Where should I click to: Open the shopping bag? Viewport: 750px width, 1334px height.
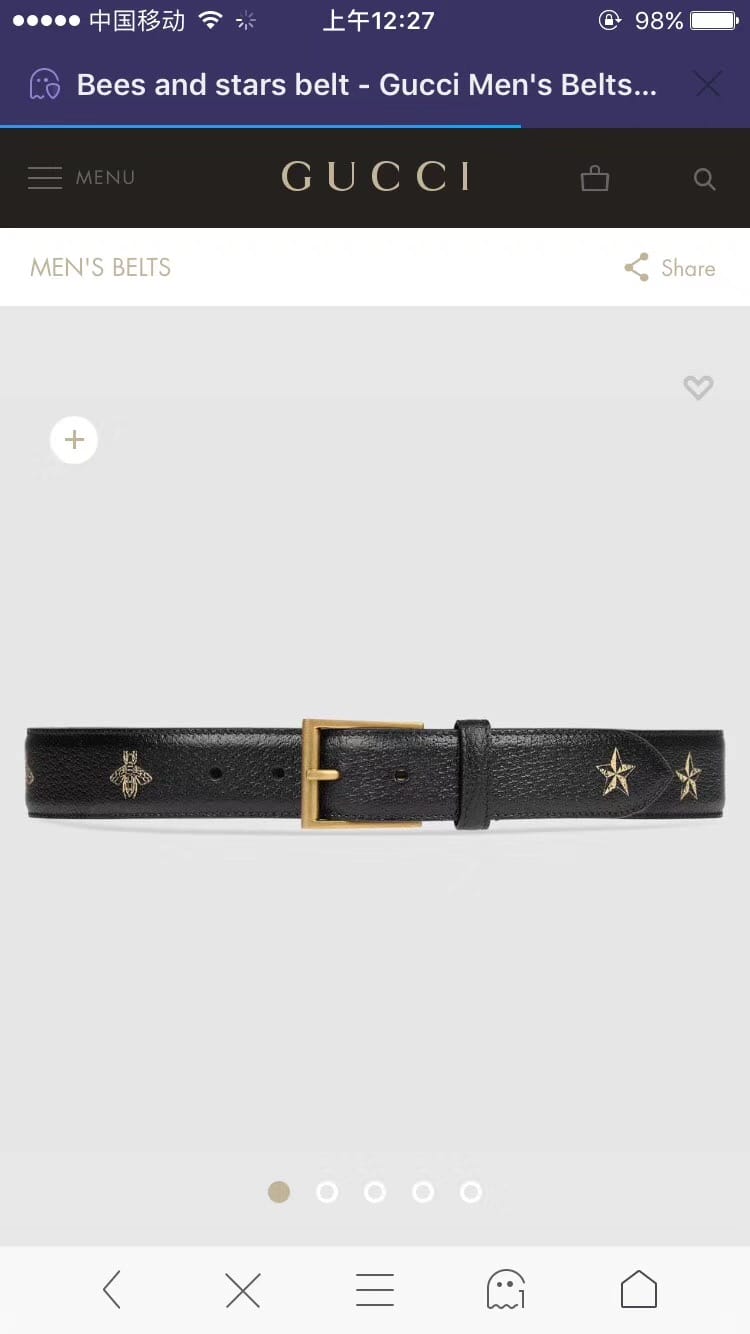(595, 178)
